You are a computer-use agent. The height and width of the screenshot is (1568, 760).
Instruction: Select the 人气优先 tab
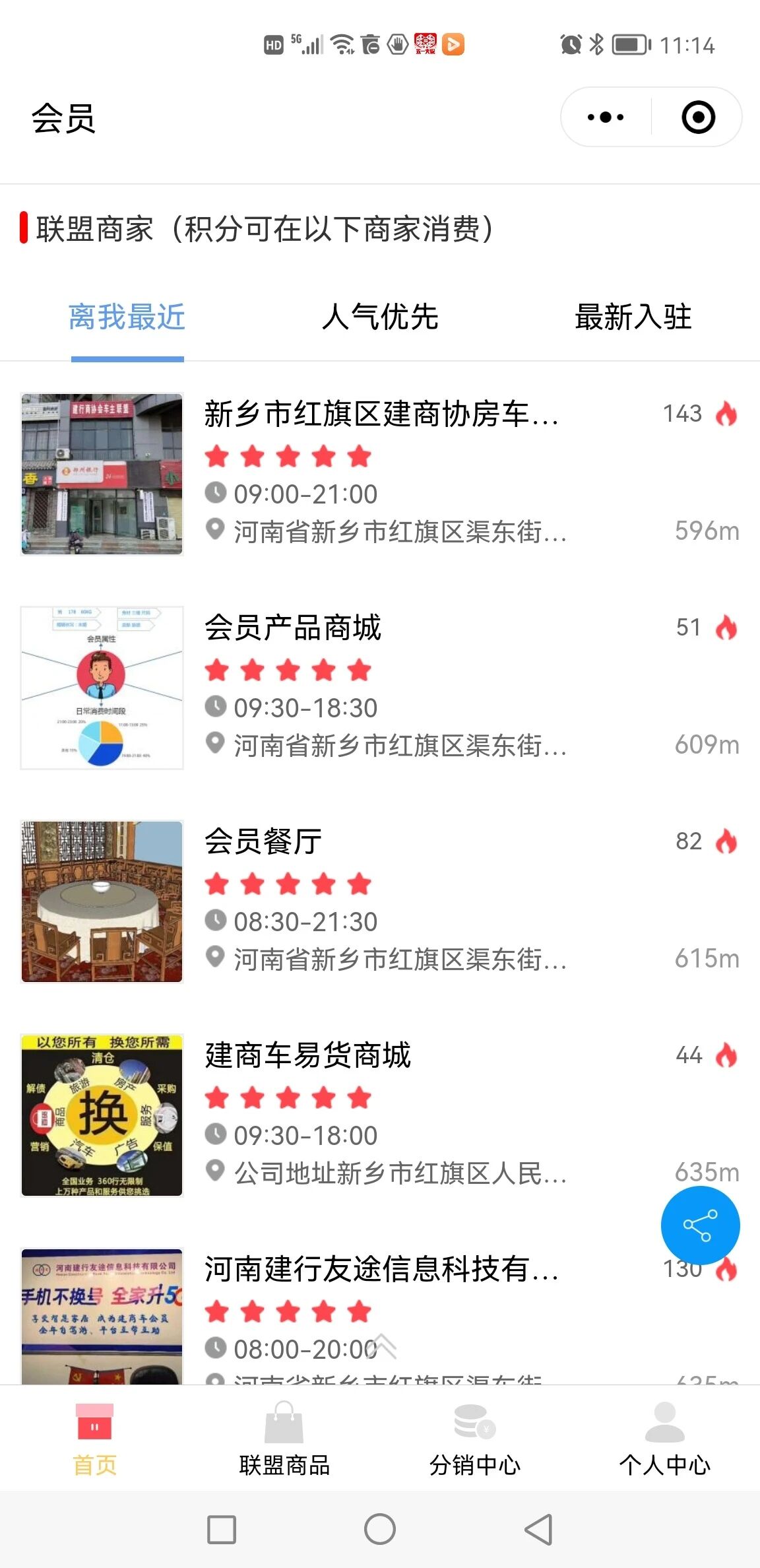[380, 317]
